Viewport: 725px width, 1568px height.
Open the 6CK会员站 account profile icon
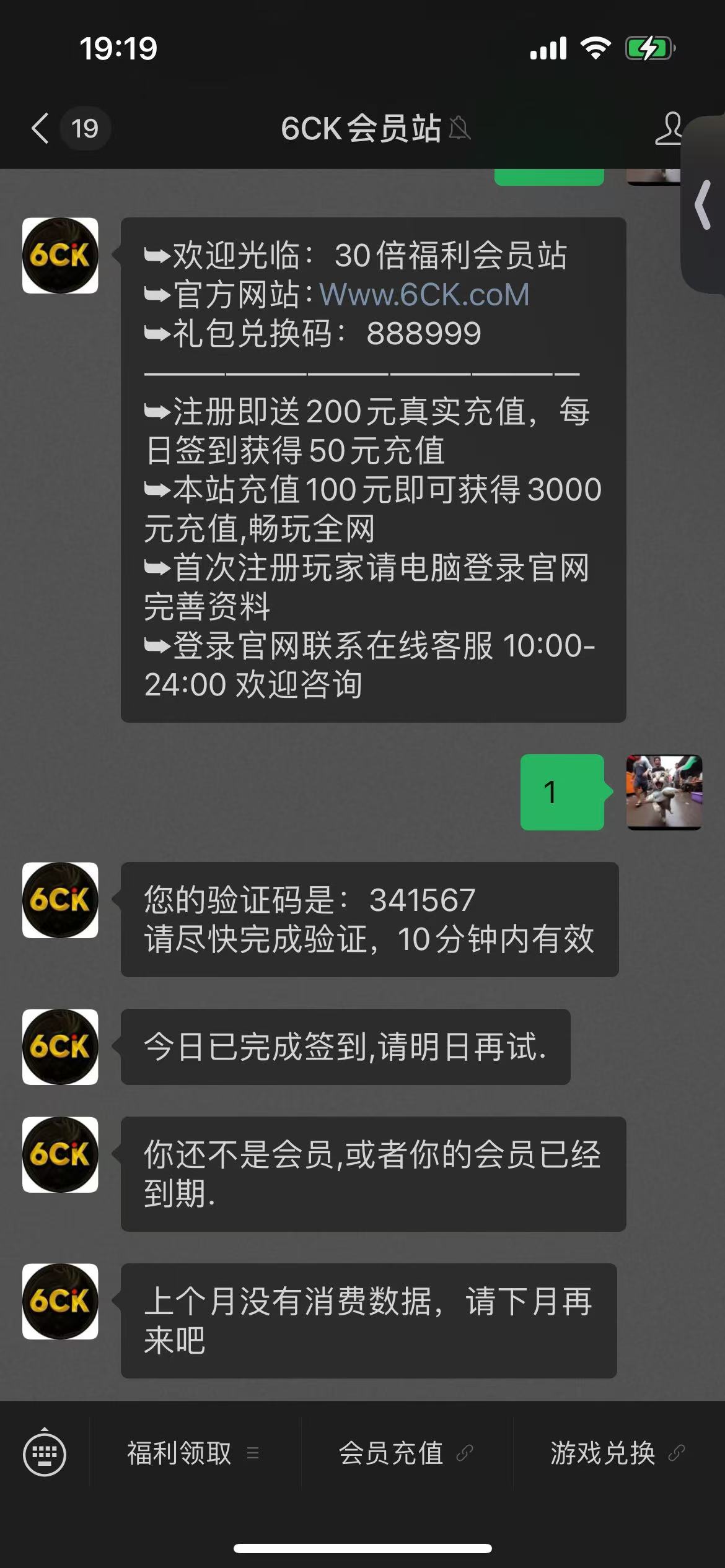pyautogui.click(x=669, y=129)
